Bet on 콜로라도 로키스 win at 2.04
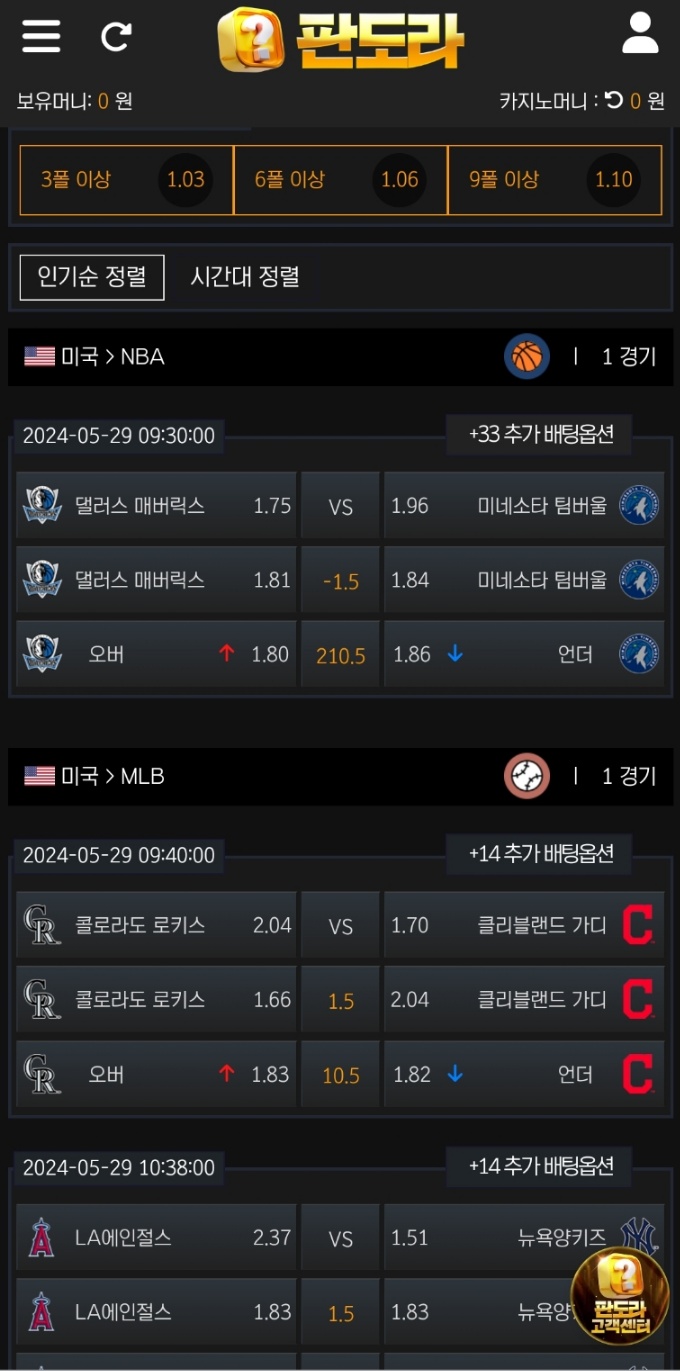The height and width of the screenshot is (1371, 680). tap(157, 925)
